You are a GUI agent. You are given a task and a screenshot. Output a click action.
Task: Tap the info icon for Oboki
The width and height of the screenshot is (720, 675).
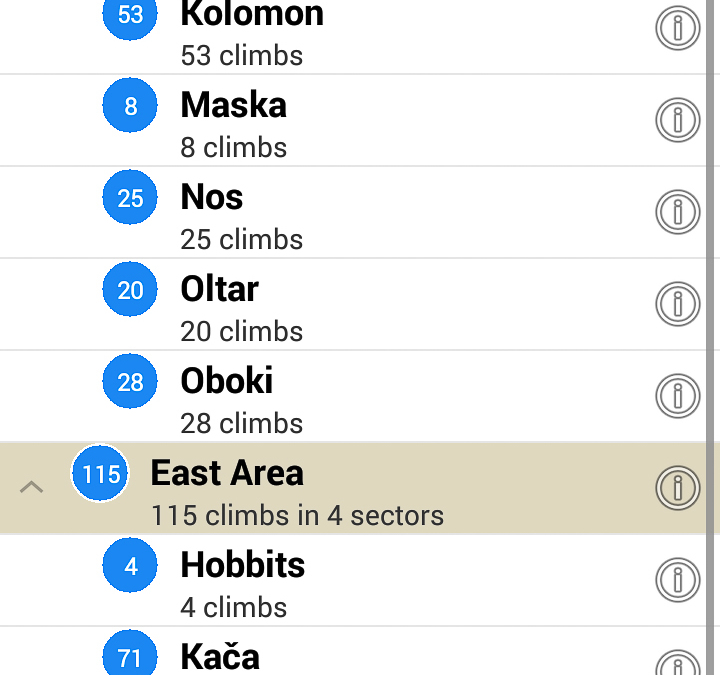pyautogui.click(x=677, y=396)
